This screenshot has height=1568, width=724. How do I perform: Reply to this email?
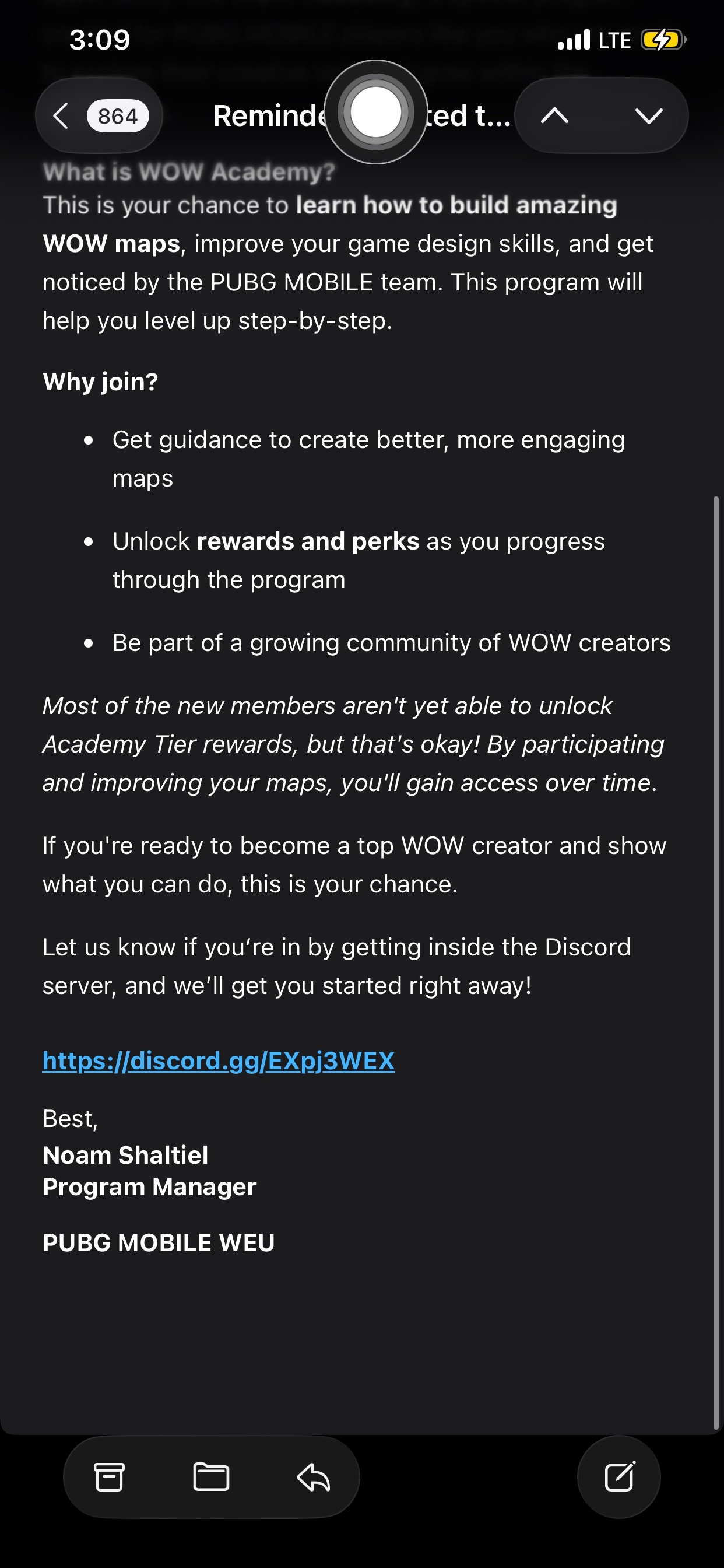pyautogui.click(x=314, y=1478)
